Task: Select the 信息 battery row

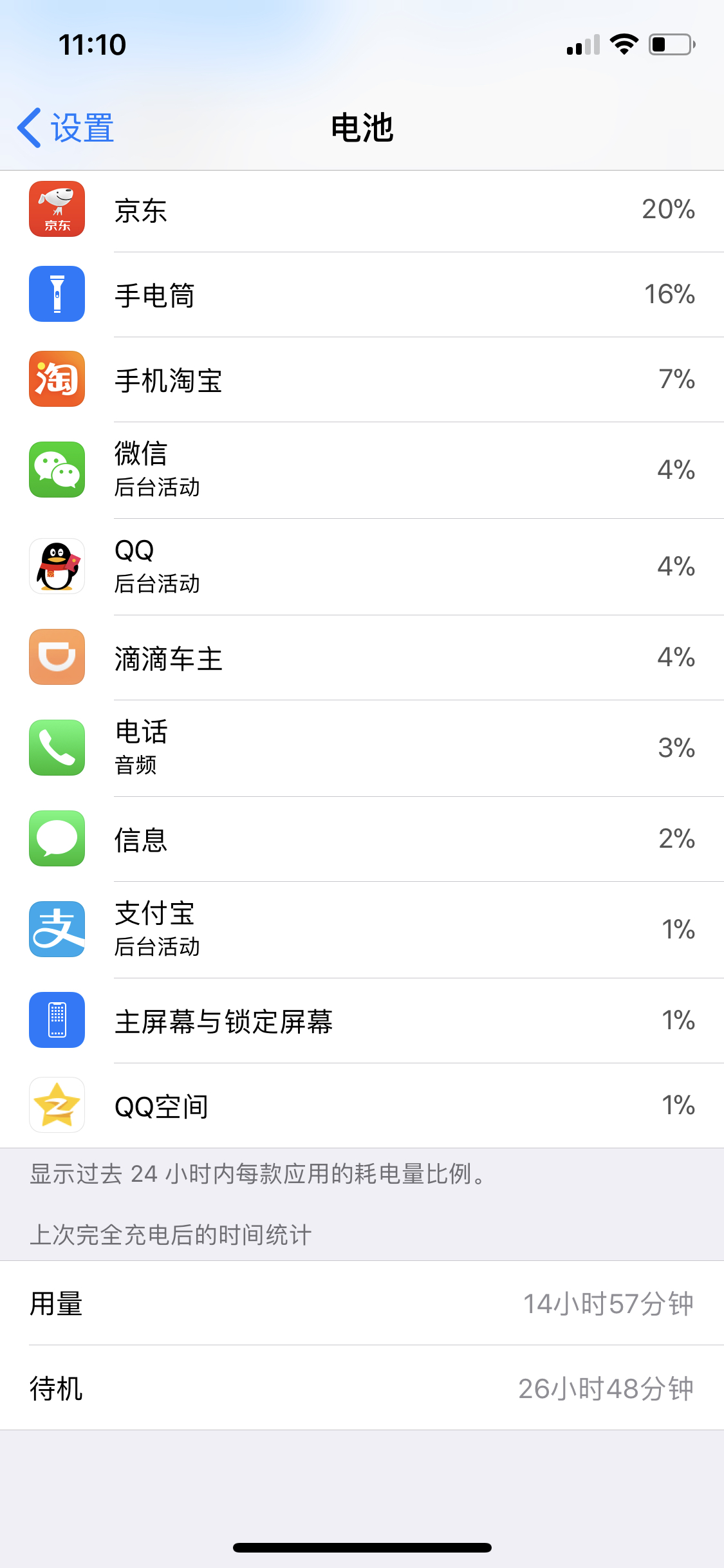Action: (362, 839)
